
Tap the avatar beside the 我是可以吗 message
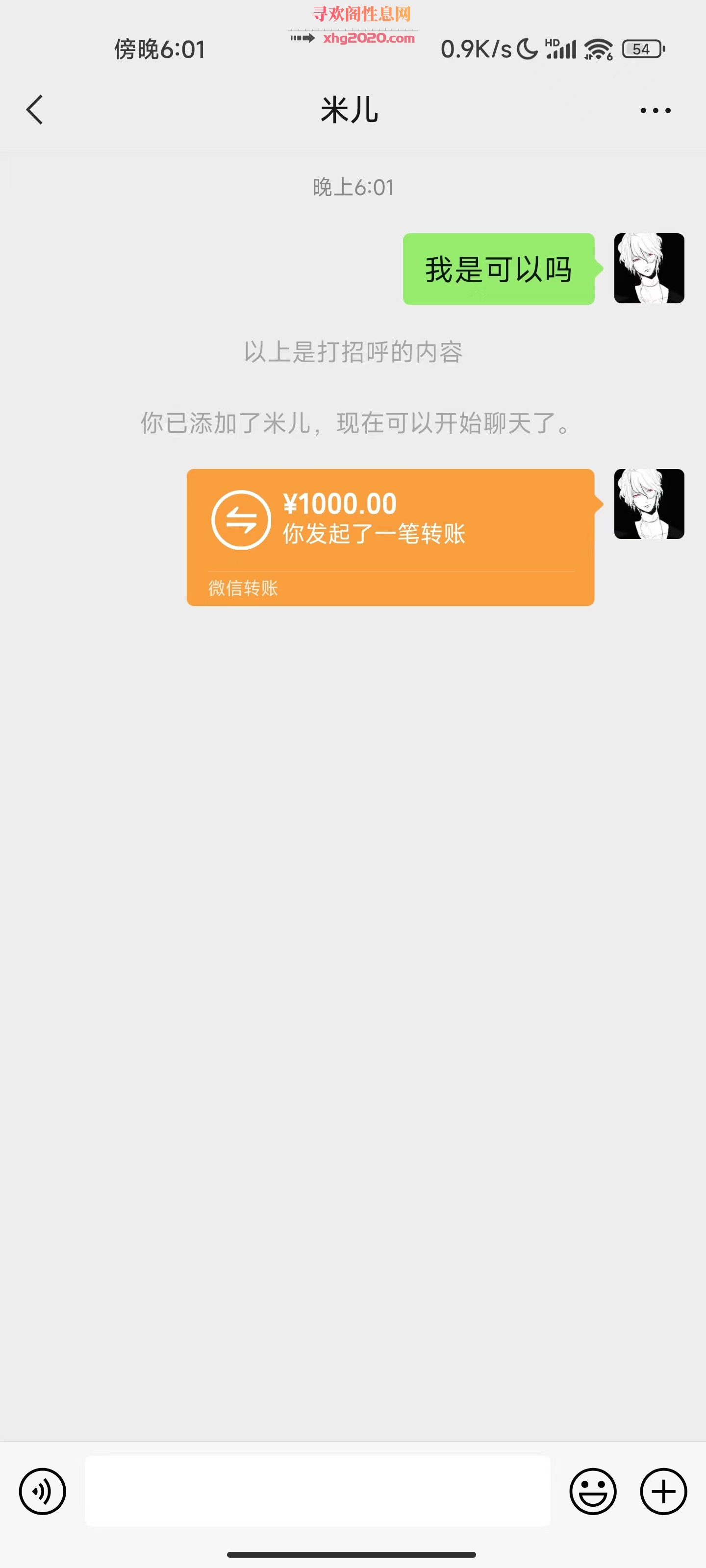click(649, 269)
